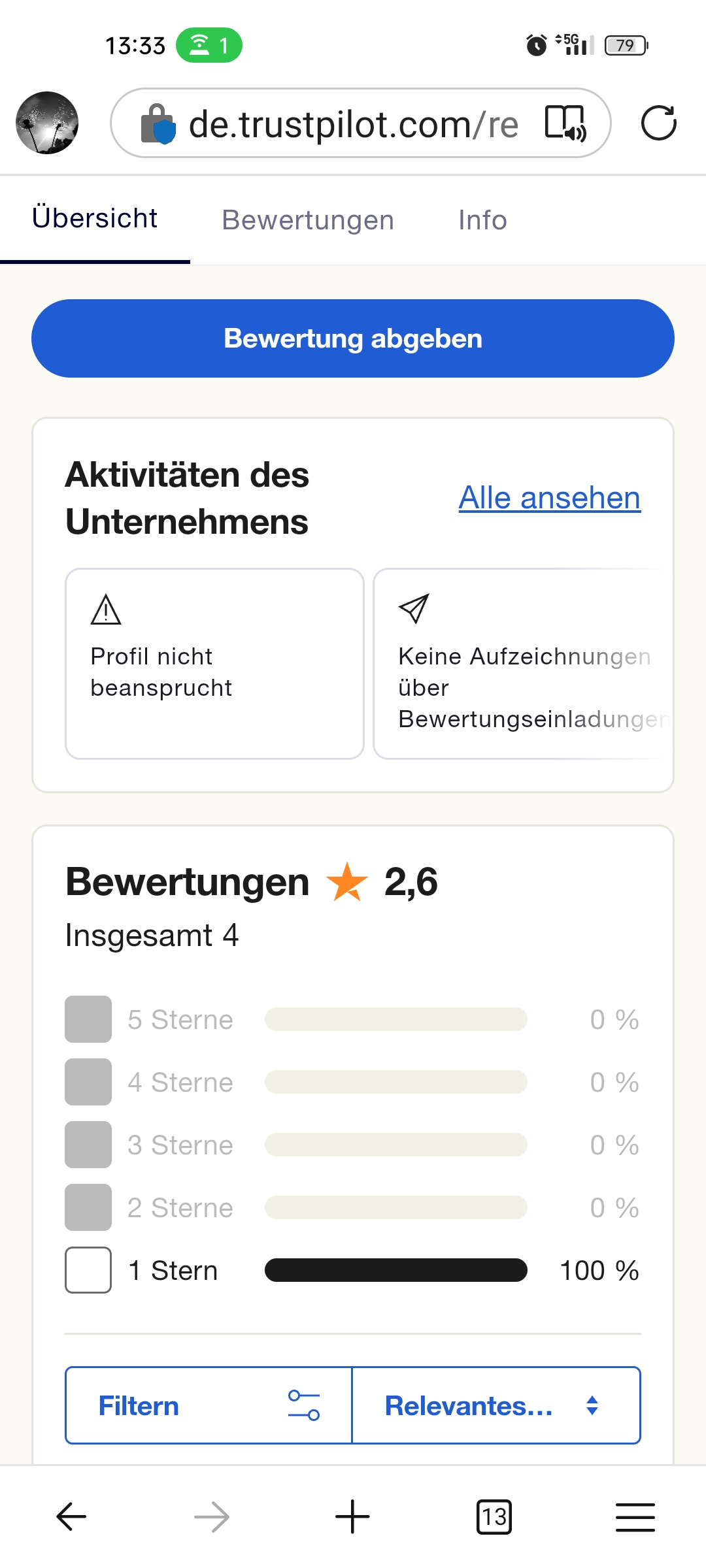Open a new browser tab
Screen dimensions: 706x1568
click(x=352, y=1516)
